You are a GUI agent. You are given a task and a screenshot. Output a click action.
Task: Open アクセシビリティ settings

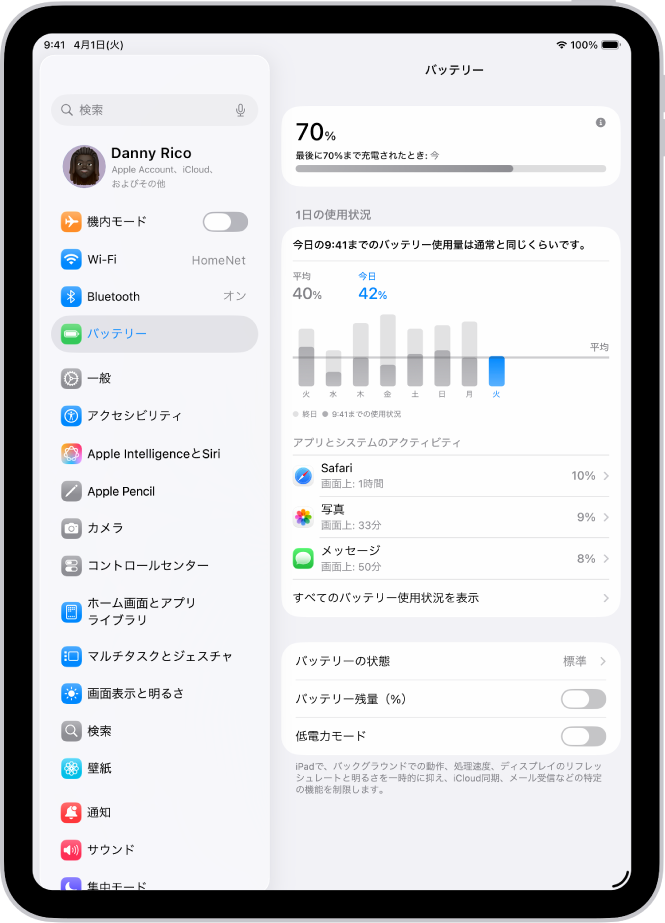154,415
